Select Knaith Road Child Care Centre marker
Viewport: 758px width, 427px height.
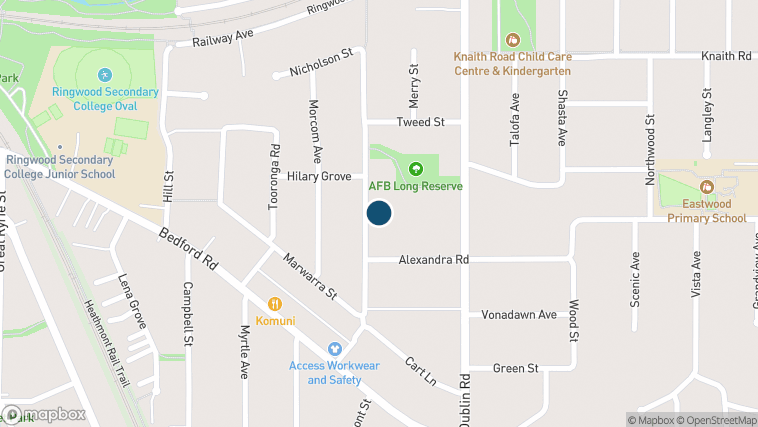click(512, 41)
